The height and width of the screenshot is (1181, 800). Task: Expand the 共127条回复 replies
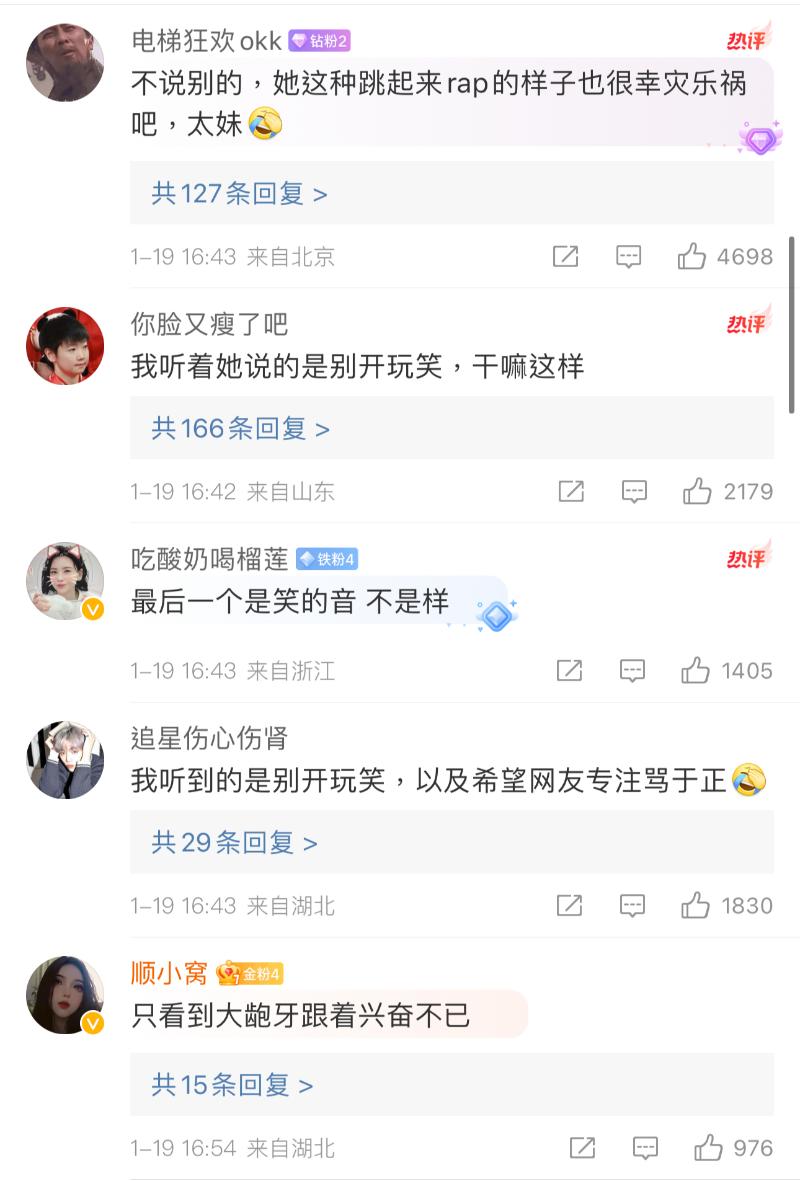pyautogui.click(x=240, y=193)
